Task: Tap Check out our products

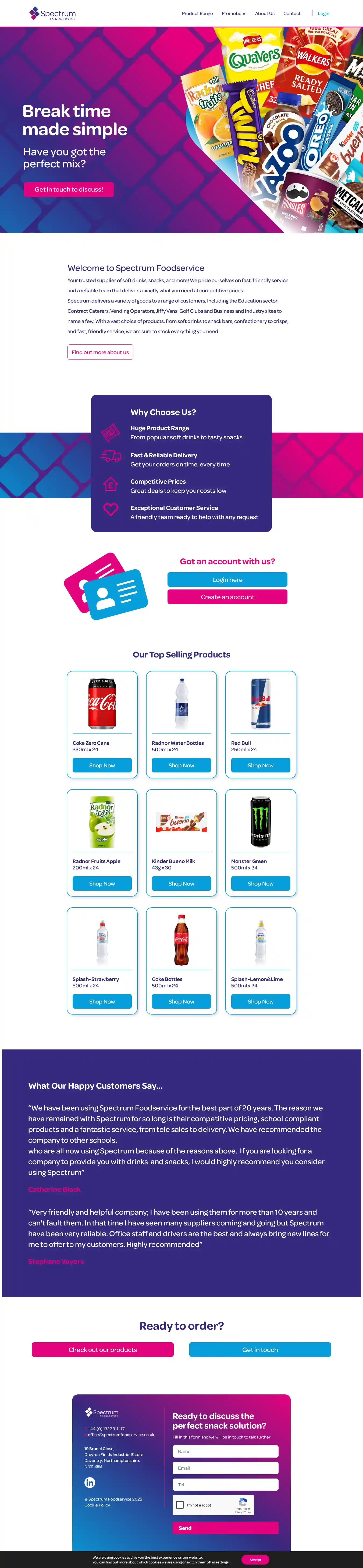Action: [x=102, y=1350]
